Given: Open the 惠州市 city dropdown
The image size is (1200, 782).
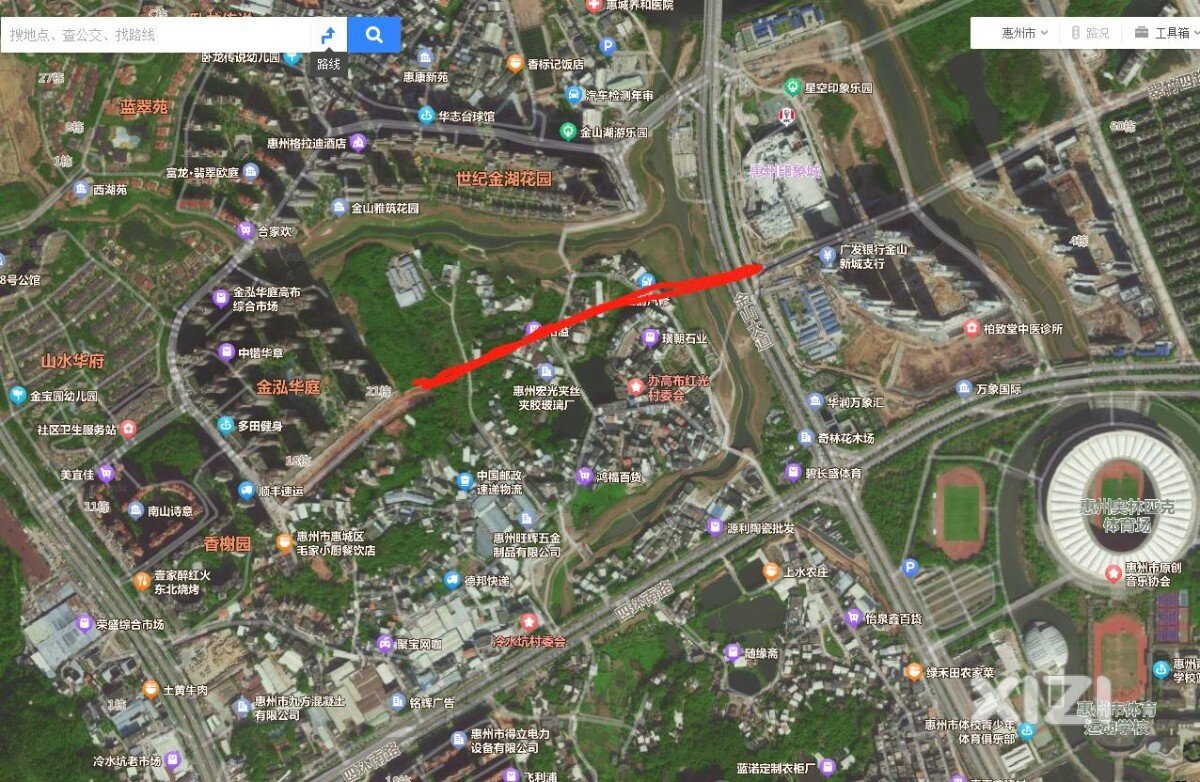Looking at the screenshot, I should coord(1024,33).
